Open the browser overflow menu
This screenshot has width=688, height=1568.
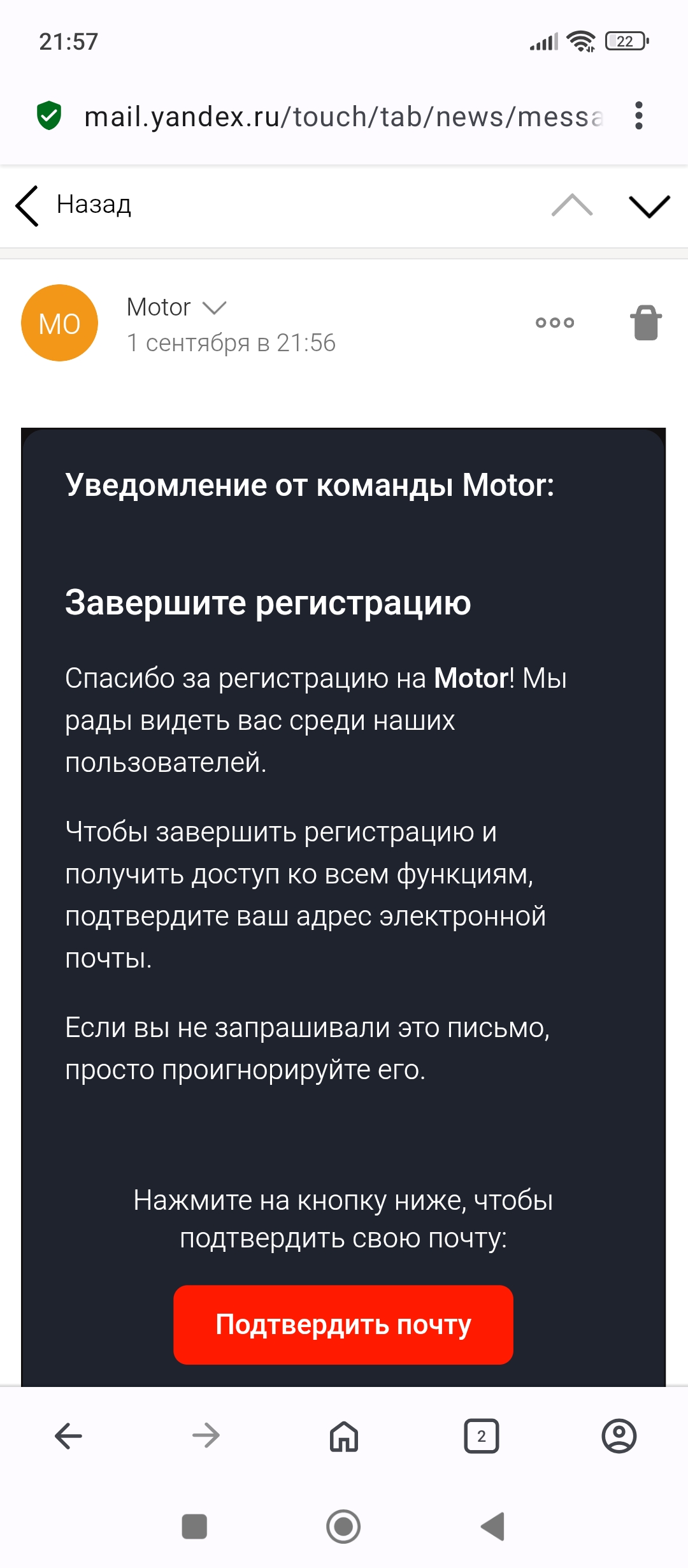point(638,116)
